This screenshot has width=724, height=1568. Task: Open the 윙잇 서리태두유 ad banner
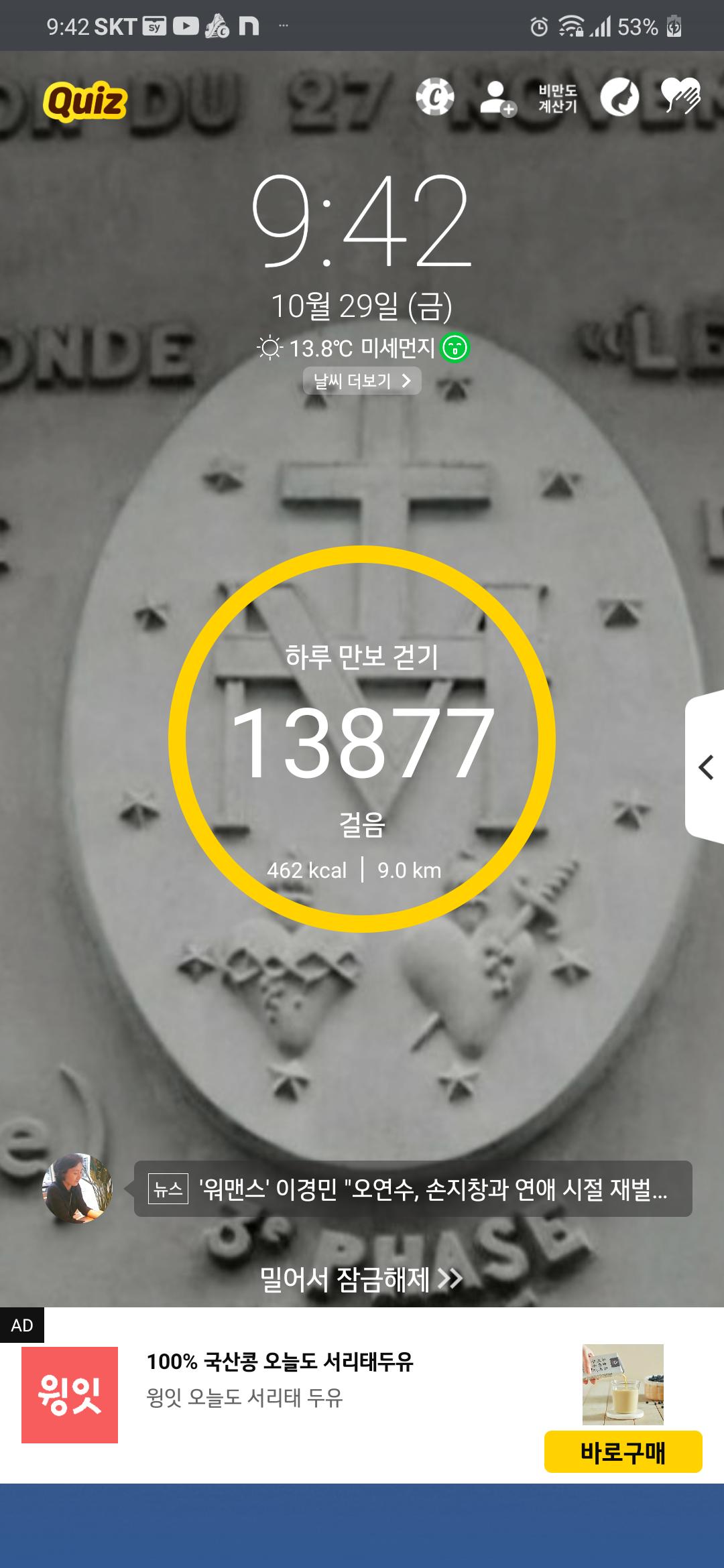click(x=280, y=1379)
